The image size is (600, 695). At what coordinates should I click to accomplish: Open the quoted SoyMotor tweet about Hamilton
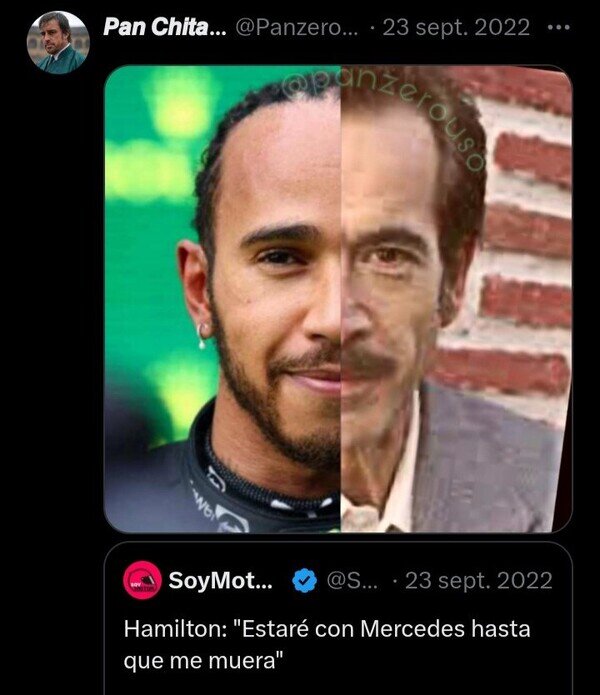[338, 619]
